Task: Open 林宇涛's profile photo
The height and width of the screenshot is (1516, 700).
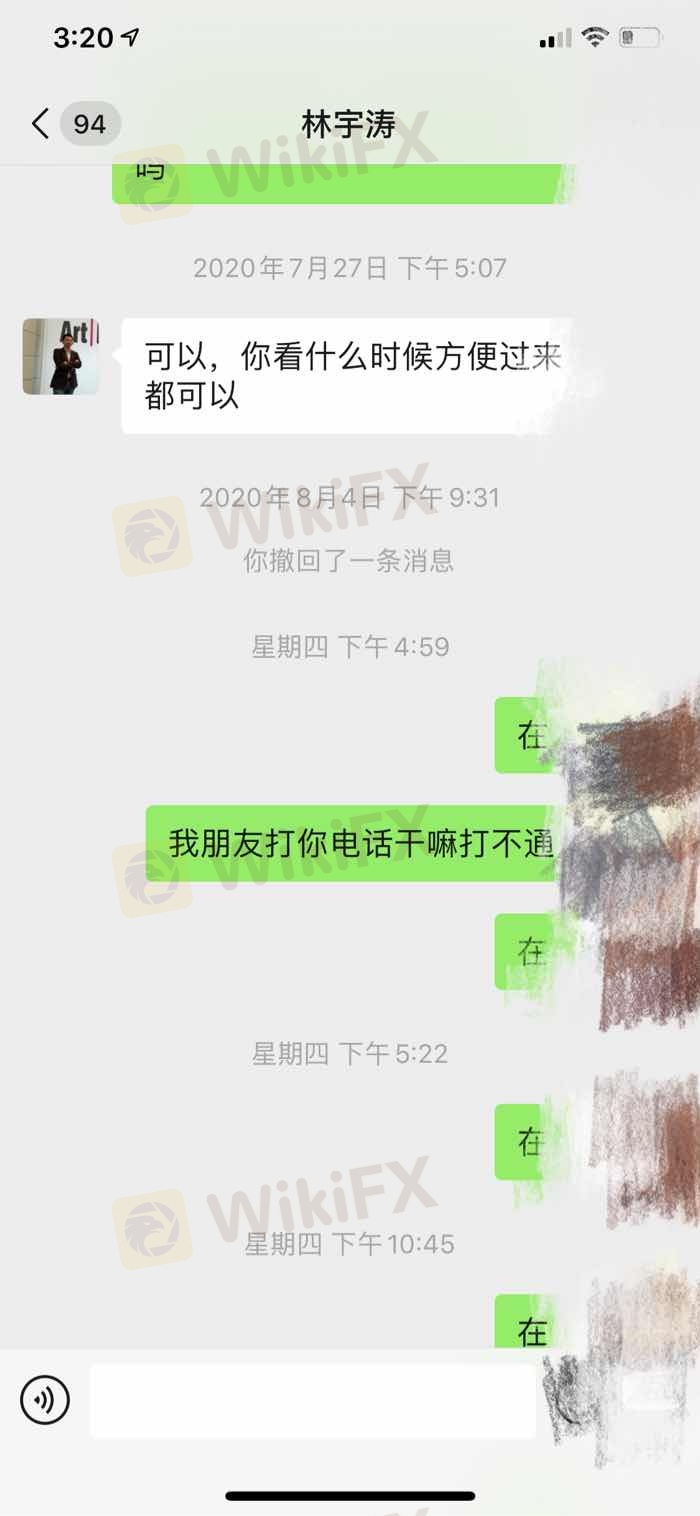Action: click(x=61, y=356)
